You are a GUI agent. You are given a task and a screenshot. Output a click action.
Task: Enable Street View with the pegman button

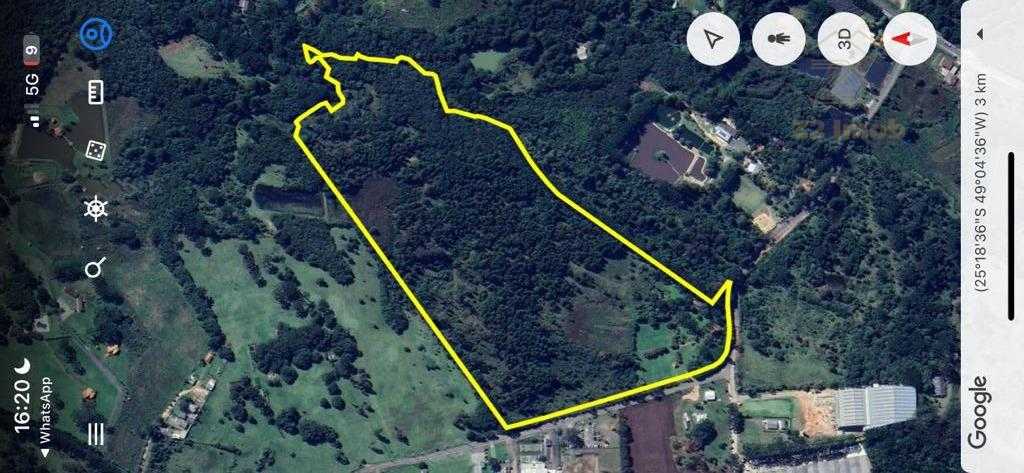(x=778, y=39)
